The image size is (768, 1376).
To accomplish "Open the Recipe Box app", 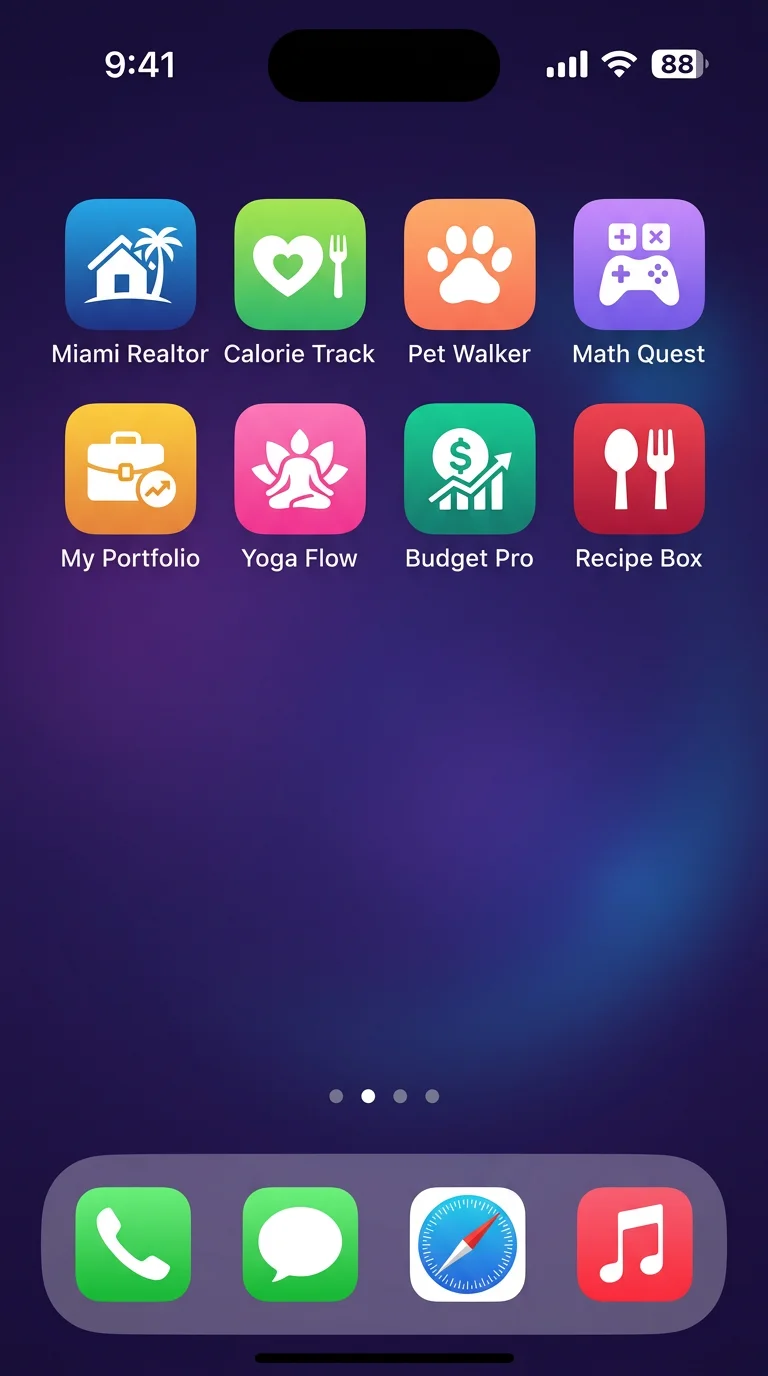I will point(638,468).
